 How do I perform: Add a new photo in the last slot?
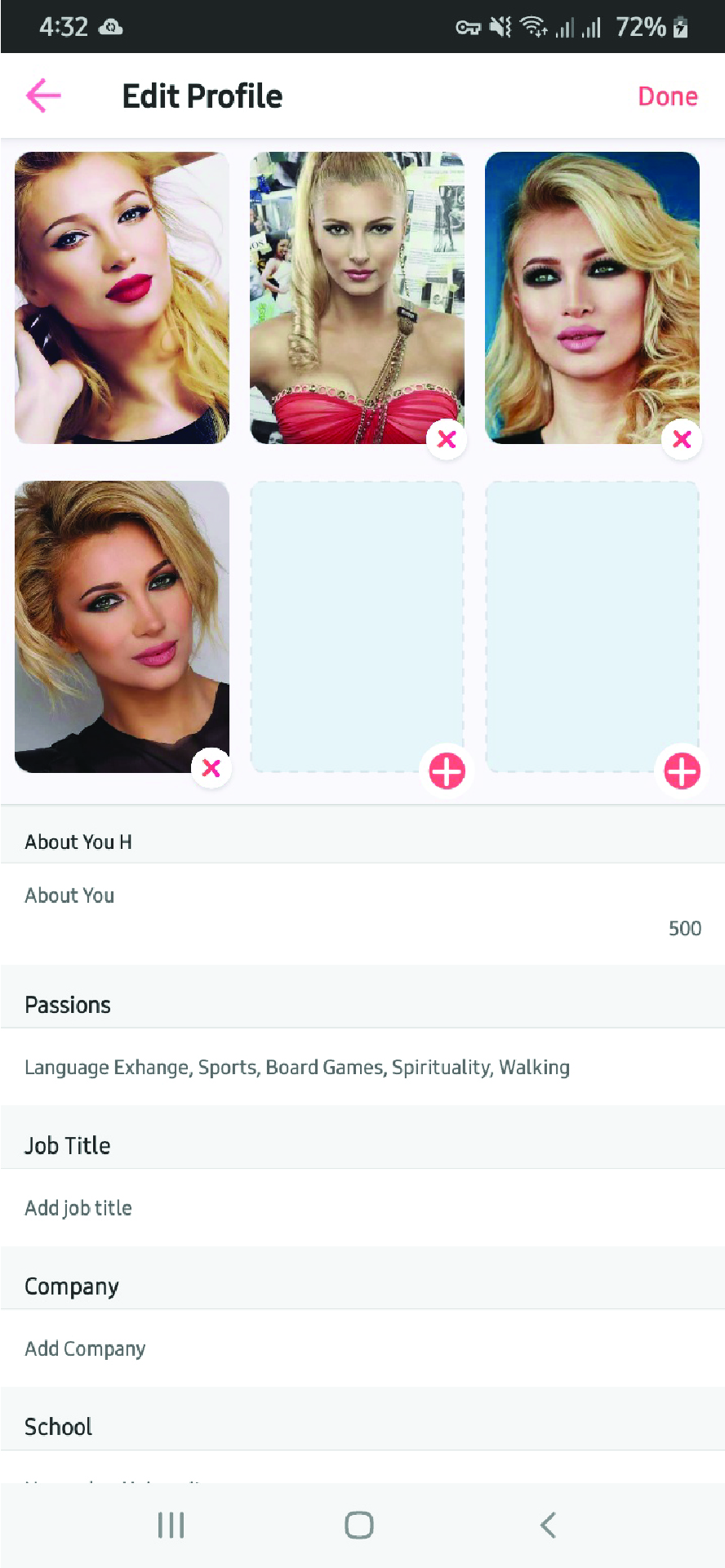(x=682, y=770)
